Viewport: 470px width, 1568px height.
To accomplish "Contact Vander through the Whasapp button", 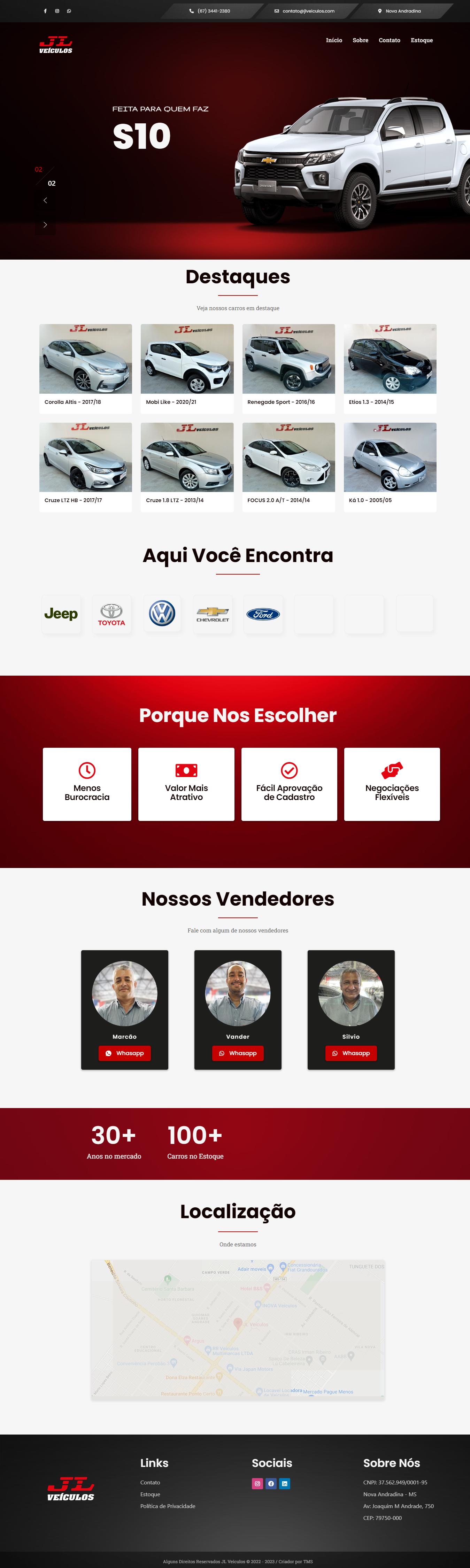I will [x=237, y=1053].
